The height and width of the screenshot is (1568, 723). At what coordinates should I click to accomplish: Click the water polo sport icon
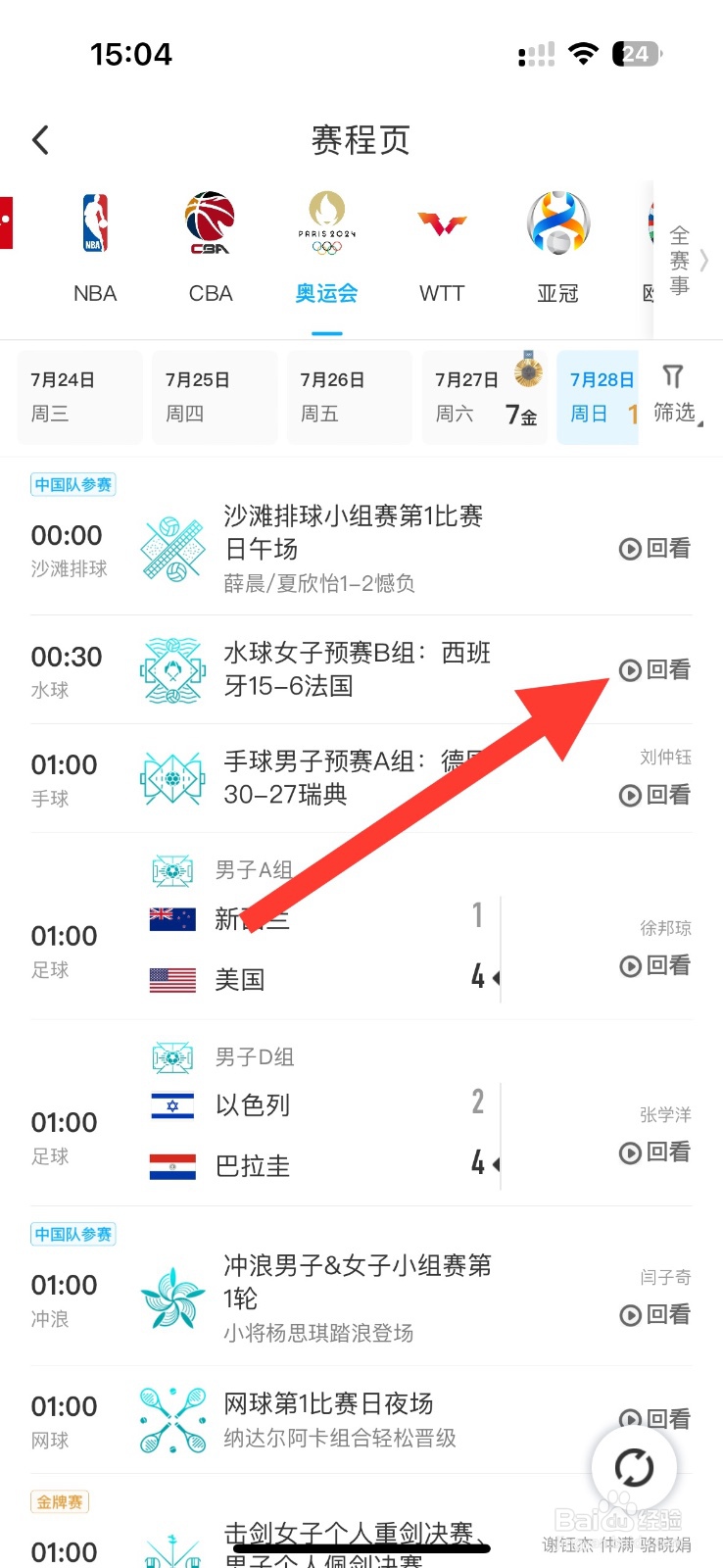[171, 669]
